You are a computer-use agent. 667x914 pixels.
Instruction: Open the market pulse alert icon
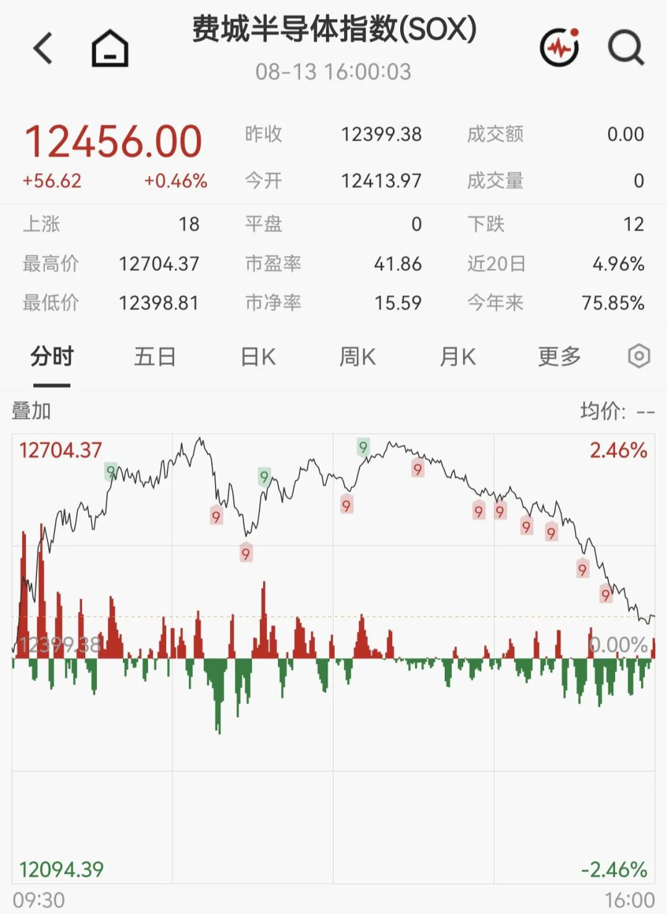pyautogui.click(x=560, y=47)
